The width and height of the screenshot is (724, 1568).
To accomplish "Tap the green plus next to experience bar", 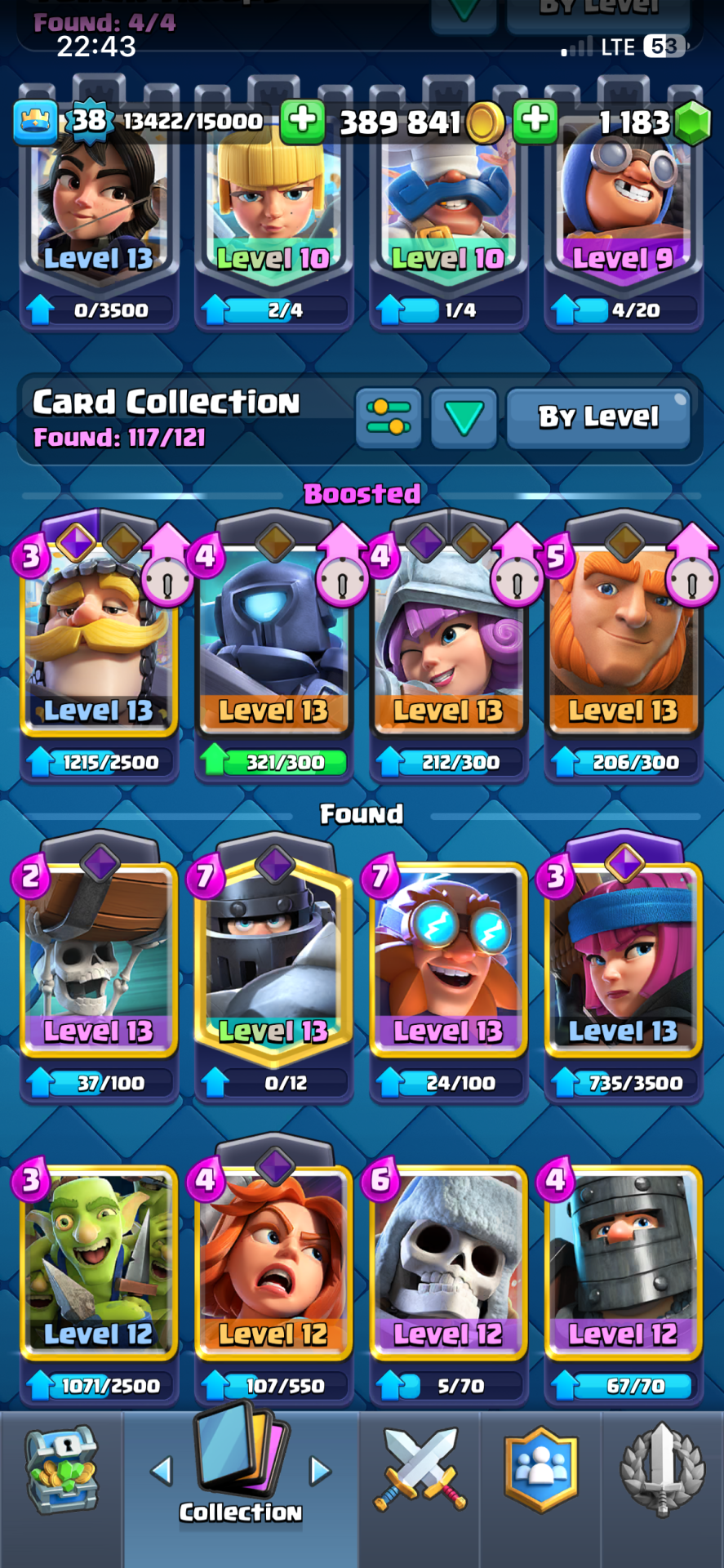I will pos(302,121).
